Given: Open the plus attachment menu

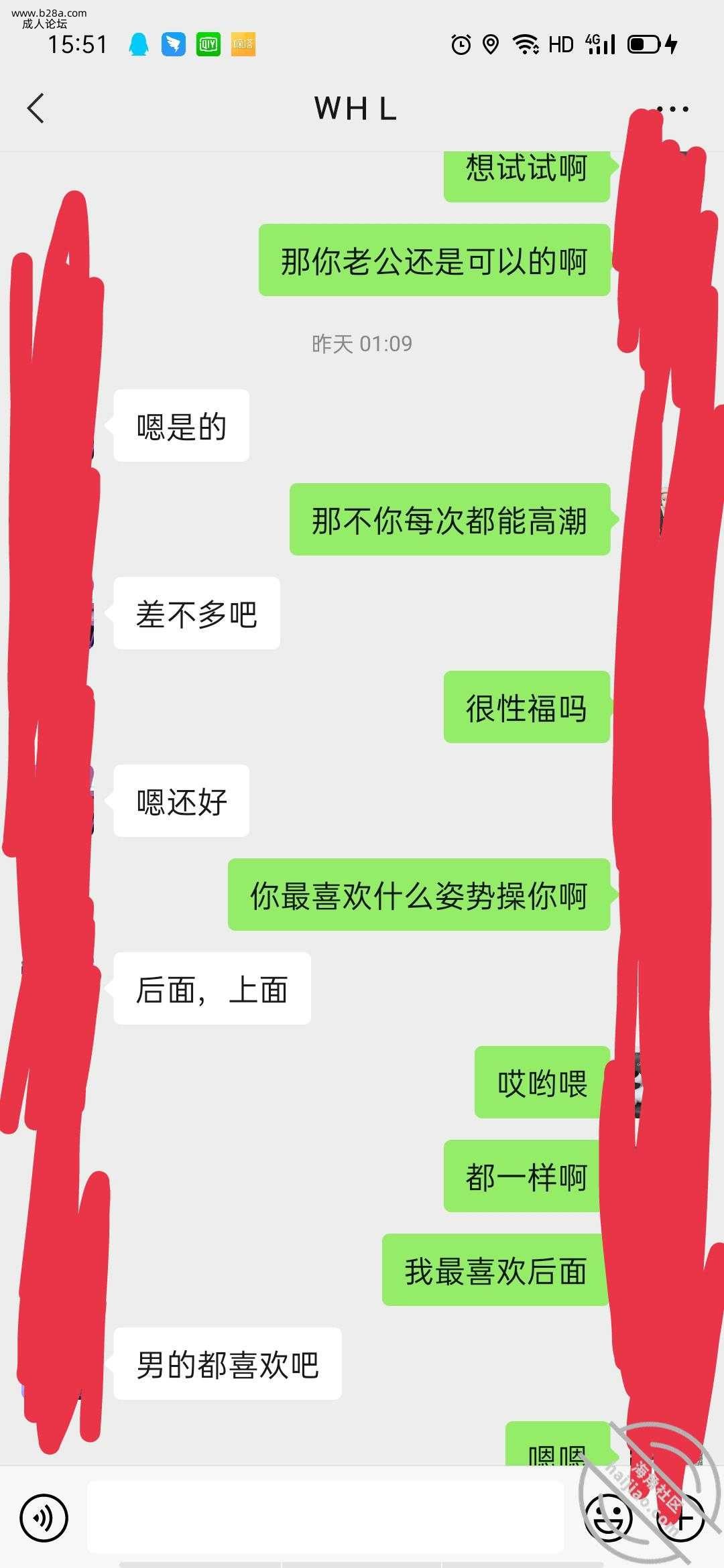Looking at the screenshot, I should (x=681, y=1517).
